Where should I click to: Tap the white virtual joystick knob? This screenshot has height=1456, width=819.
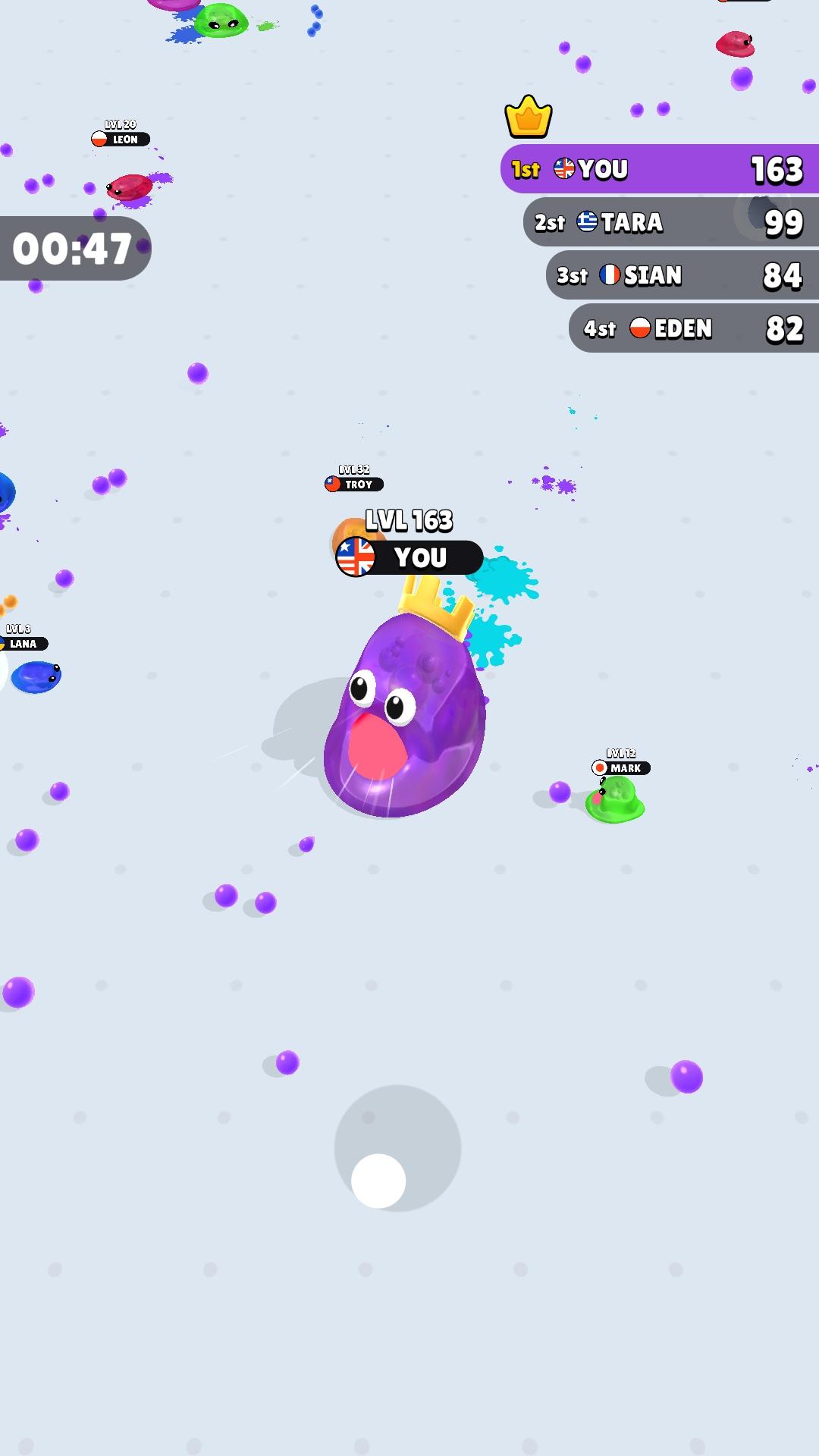[x=378, y=1181]
